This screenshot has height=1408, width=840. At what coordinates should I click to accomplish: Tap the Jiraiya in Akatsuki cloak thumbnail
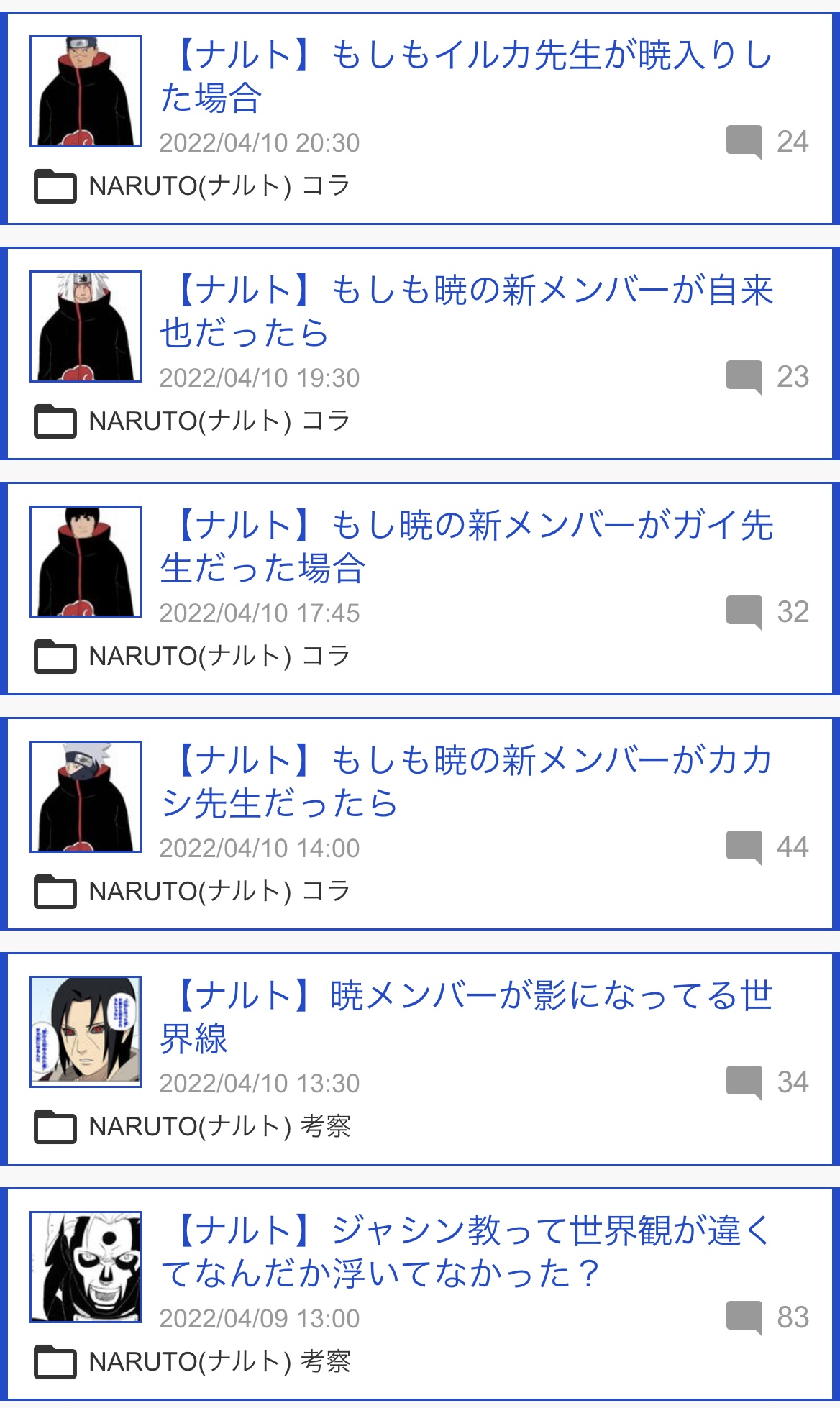(86, 326)
